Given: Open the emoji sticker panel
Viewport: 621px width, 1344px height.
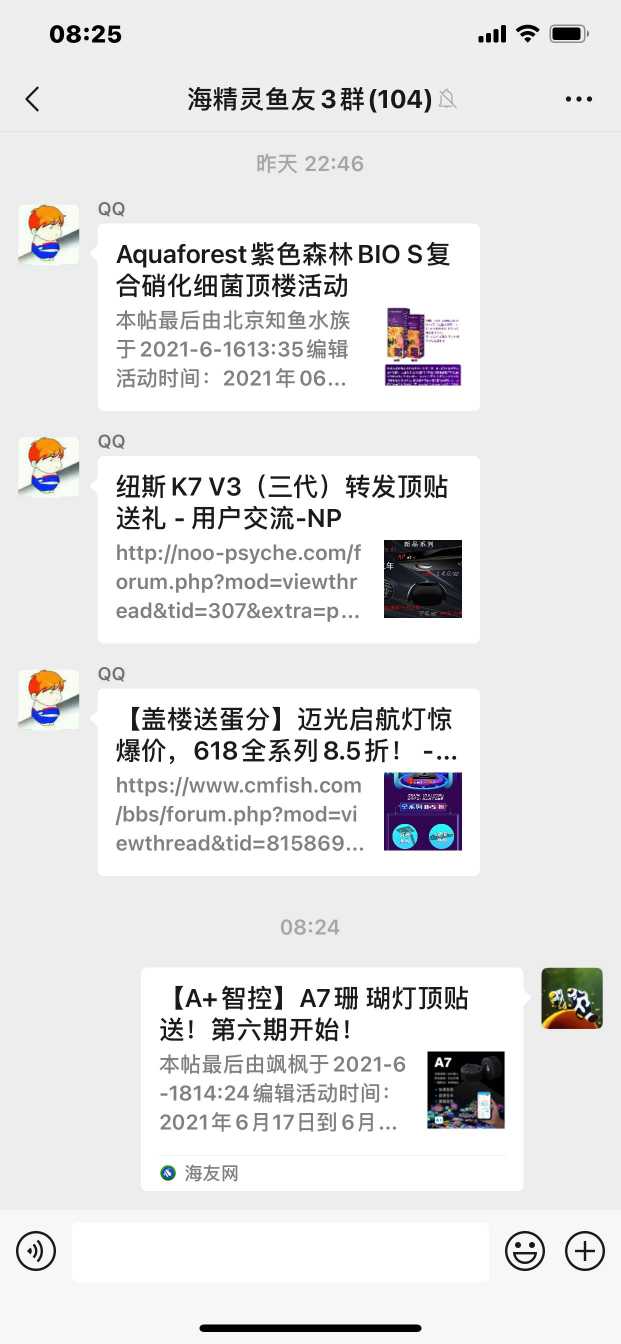Looking at the screenshot, I should (525, 1251).
